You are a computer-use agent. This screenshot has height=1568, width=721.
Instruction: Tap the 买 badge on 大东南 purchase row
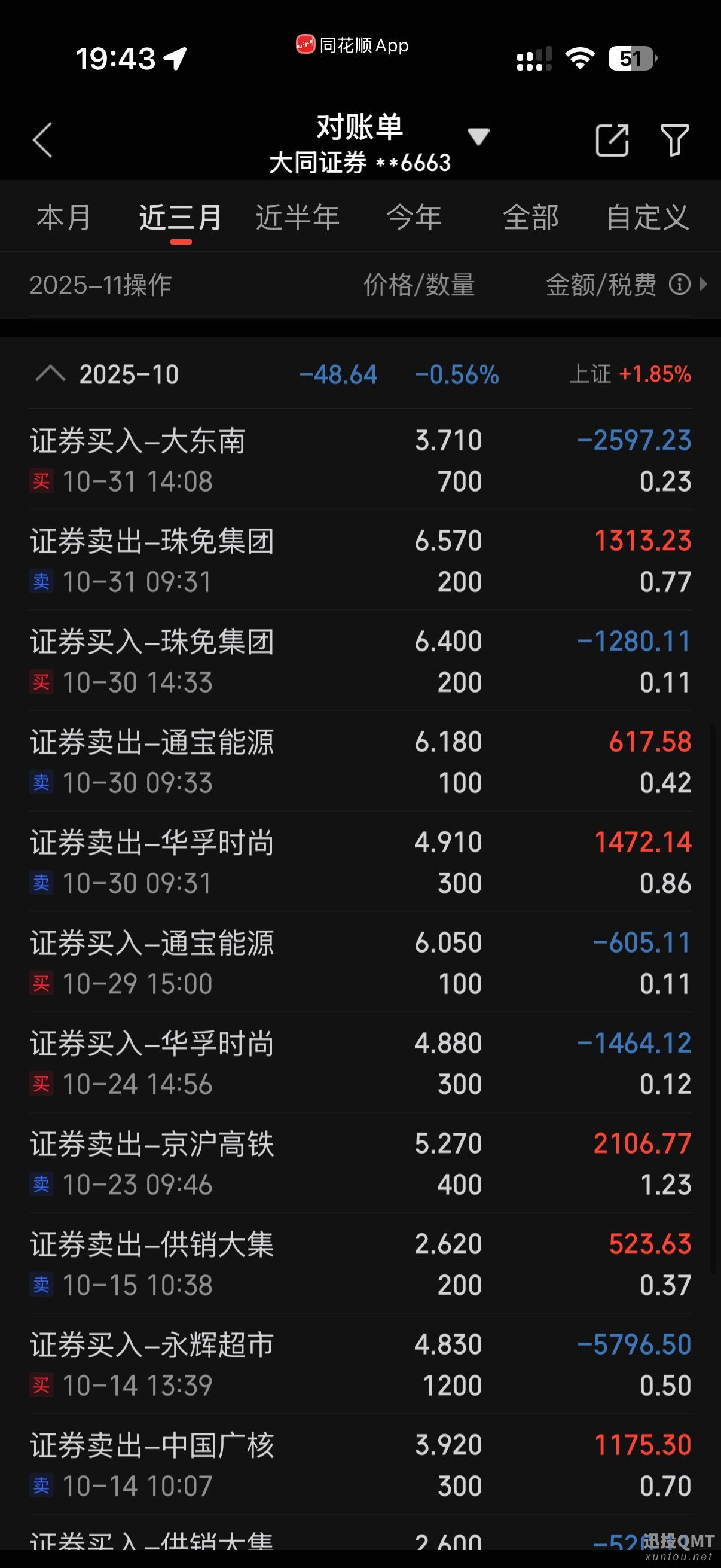[41, 481]
